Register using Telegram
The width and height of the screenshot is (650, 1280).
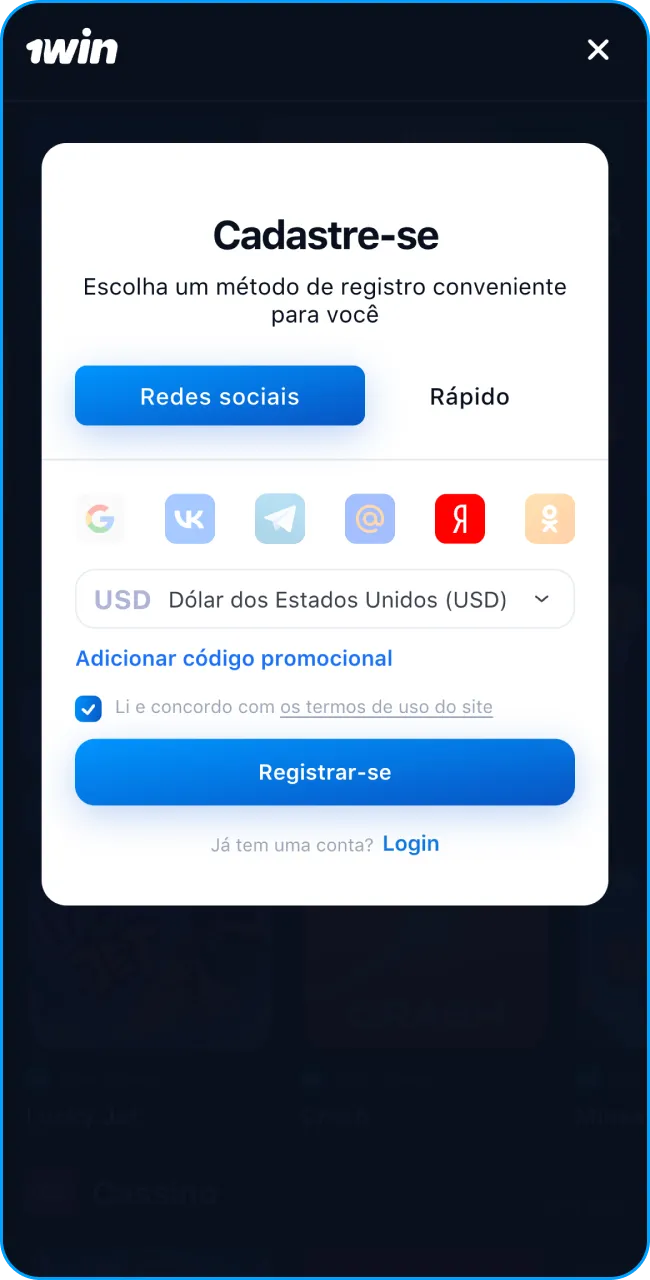[x=280, y=518]
